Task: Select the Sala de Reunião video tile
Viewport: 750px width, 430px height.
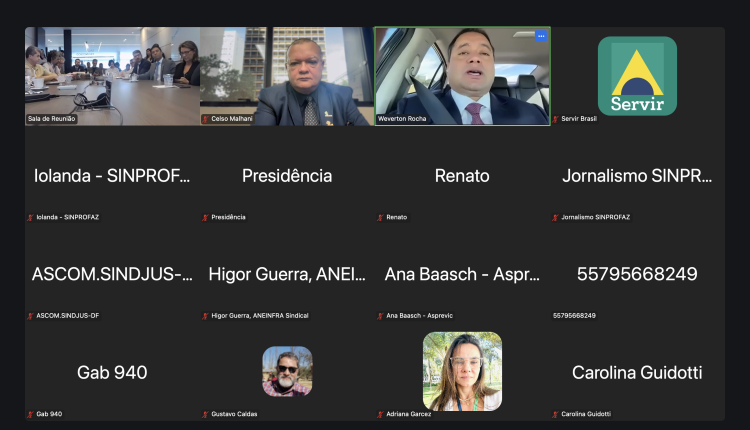Action: 112,76
